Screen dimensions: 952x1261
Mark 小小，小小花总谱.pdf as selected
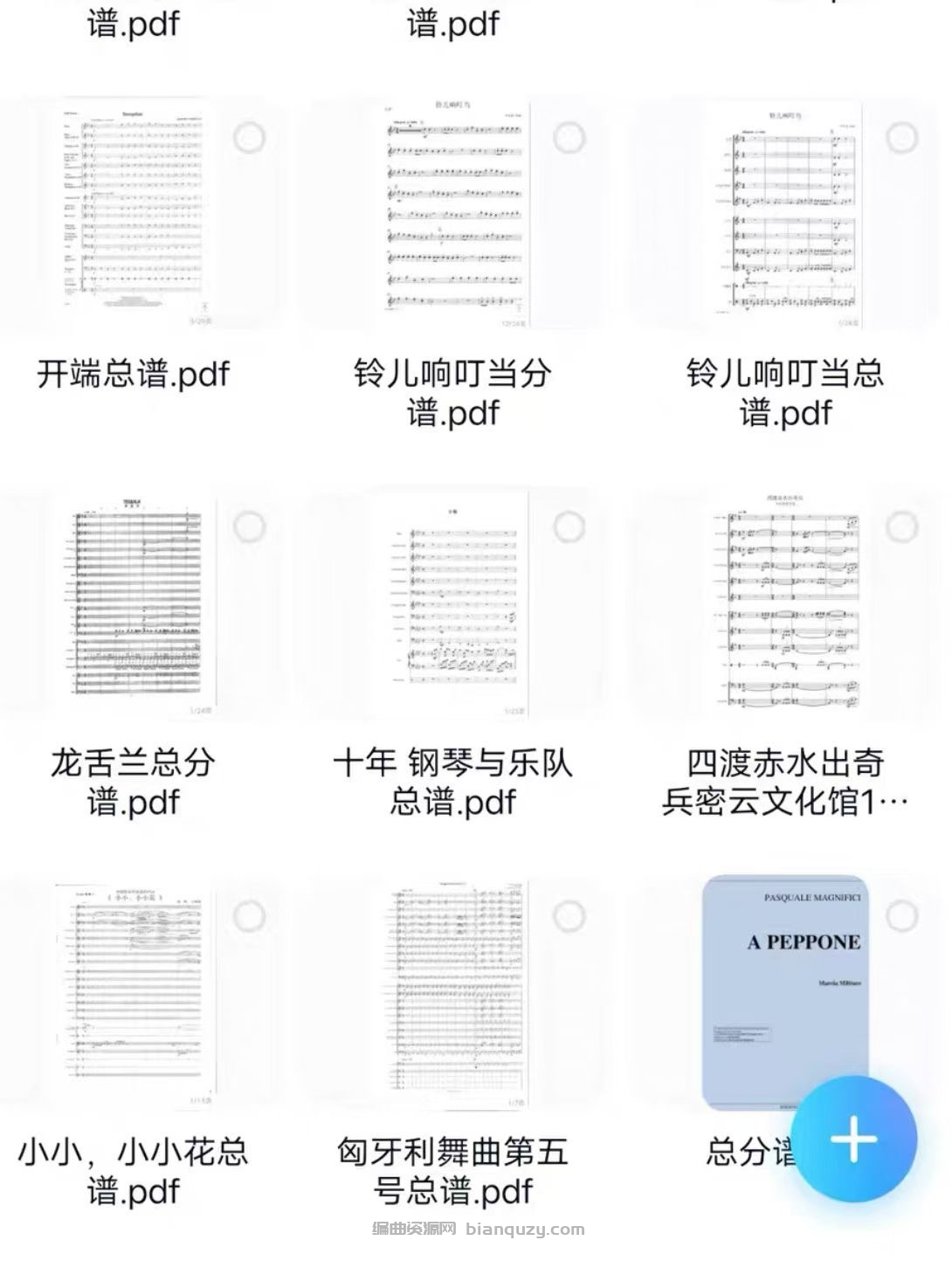pyautogui.click(x=249, y=916)
